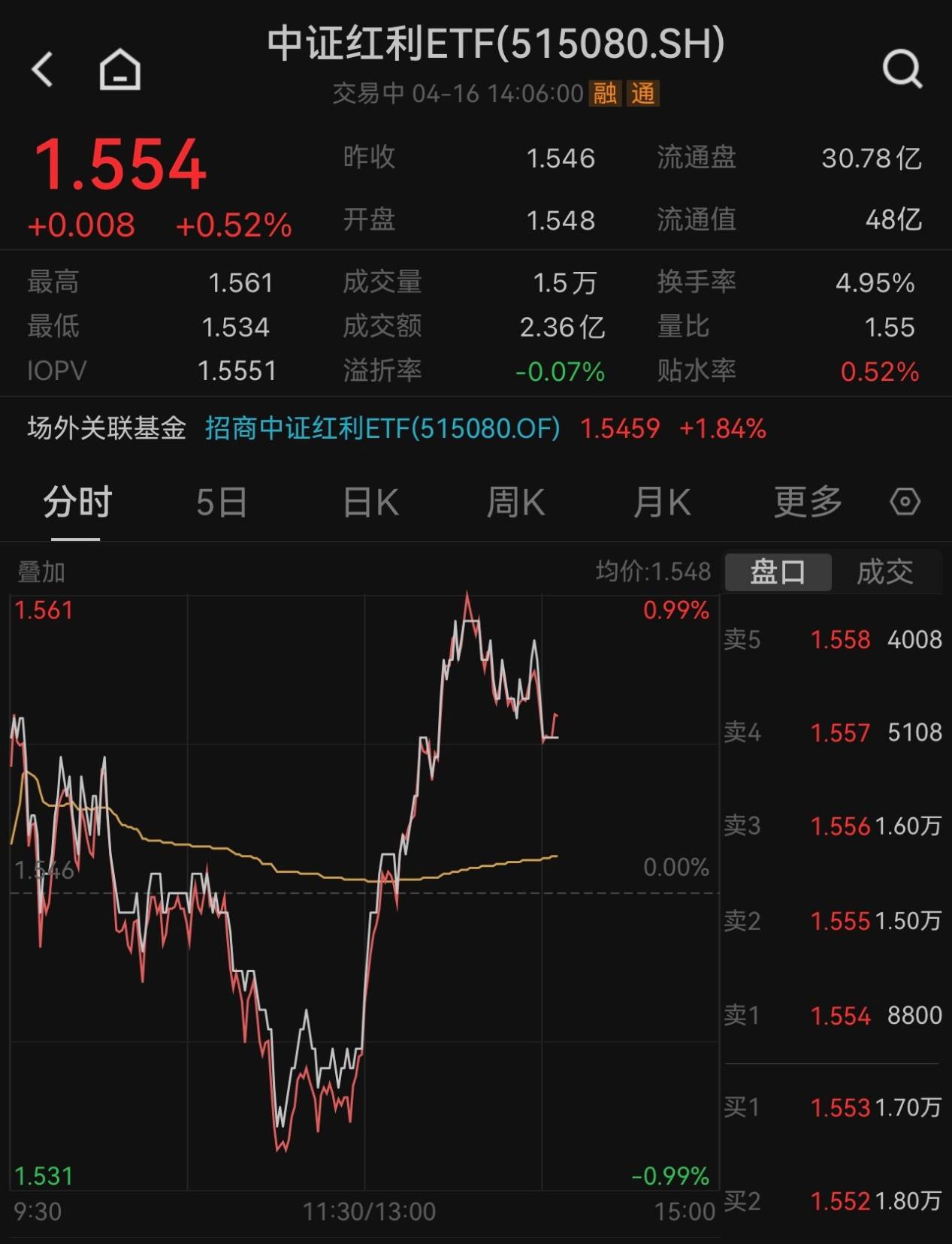The image size is (952, 1244).
Task: Select the 分时 intraday tab
Action: pyautogui.click(x=75, y=502)
